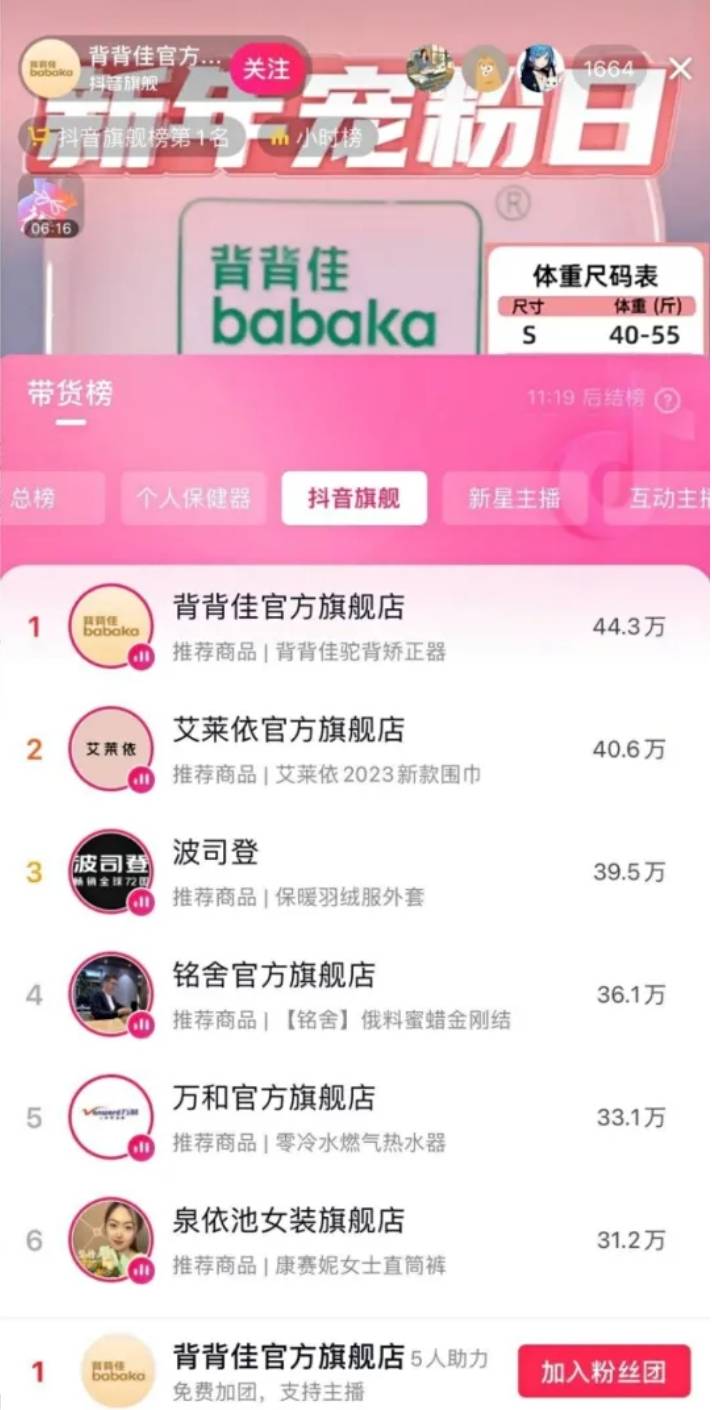712x1410 pixels.
Task: Switch to the 互动主播 tab
Action: (665, 498)
